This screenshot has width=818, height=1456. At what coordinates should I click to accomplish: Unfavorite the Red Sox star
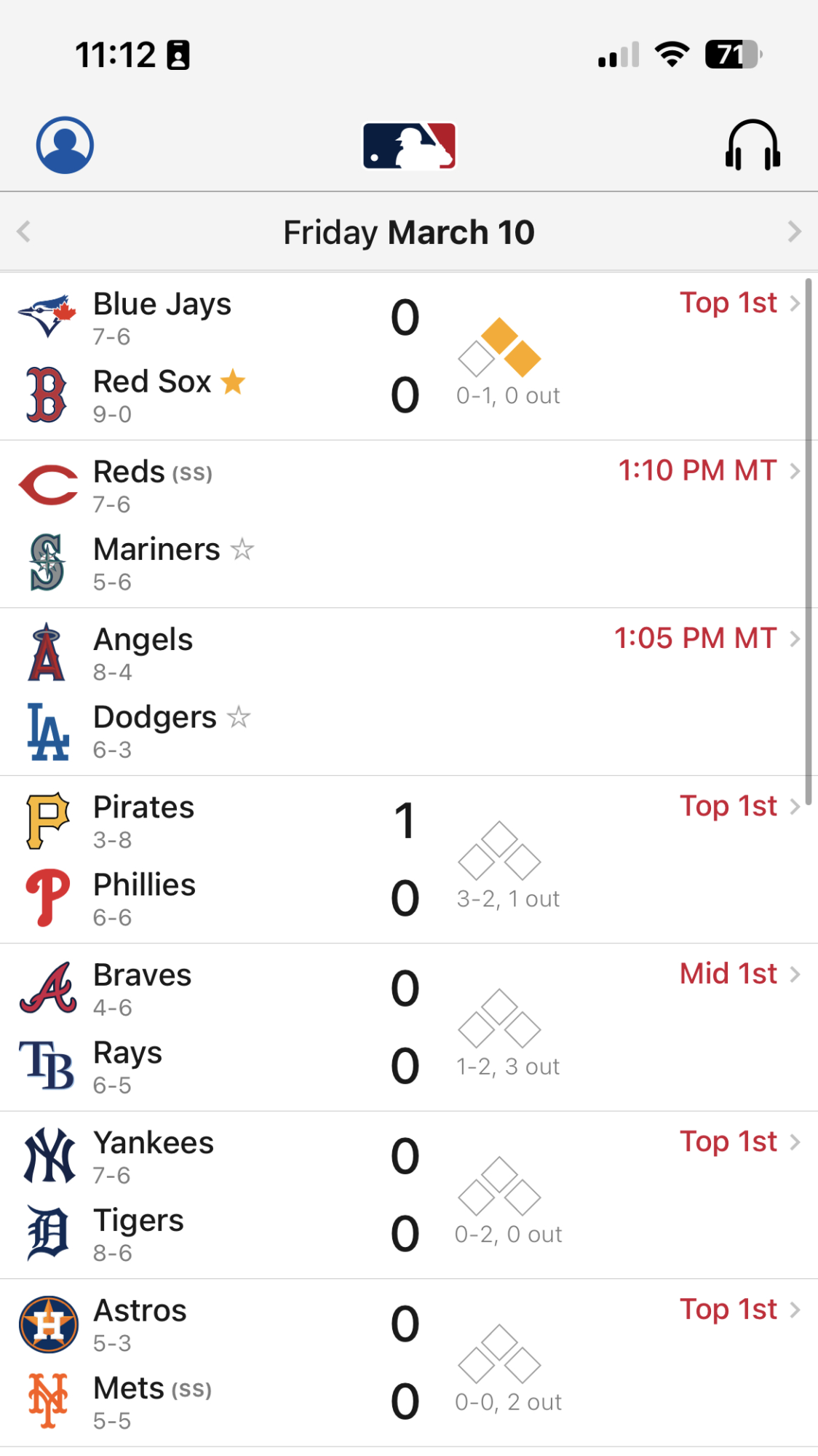tap(233, 381)
